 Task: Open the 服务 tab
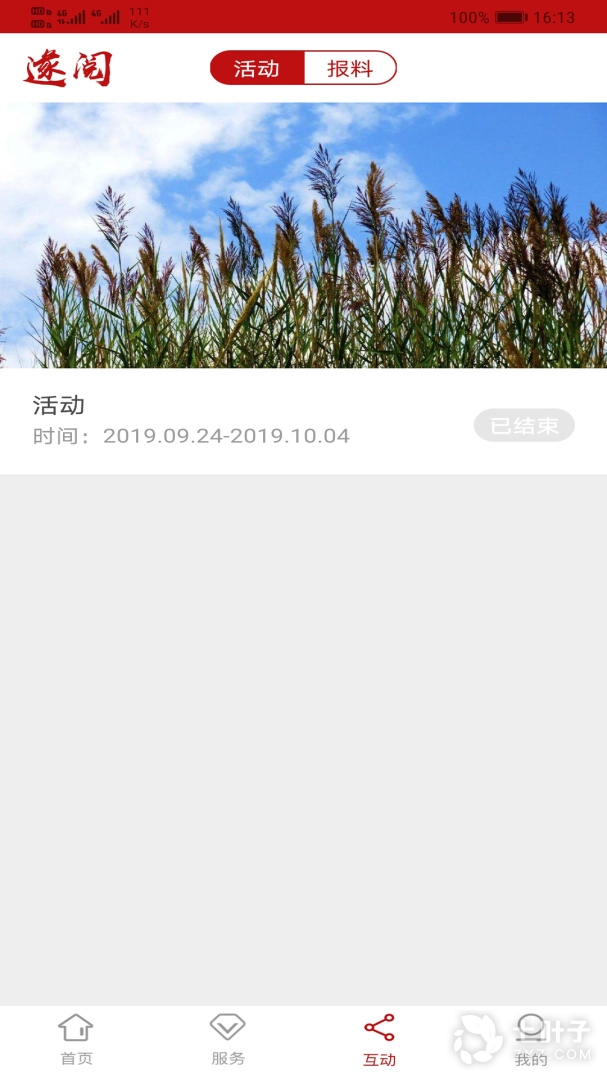(228, 1039)
